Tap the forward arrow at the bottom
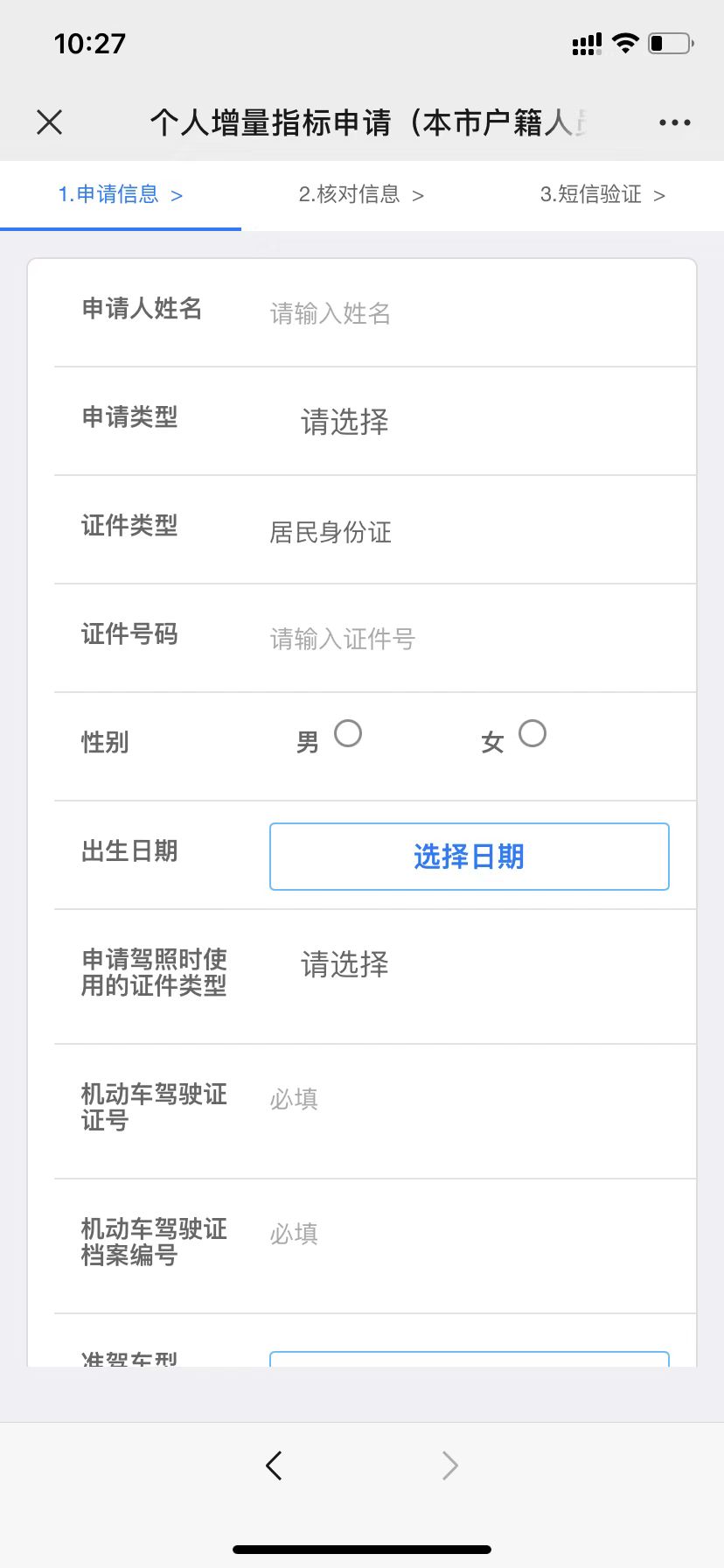The width and height of the screenshot is (724, 1568). [449, 1465]
